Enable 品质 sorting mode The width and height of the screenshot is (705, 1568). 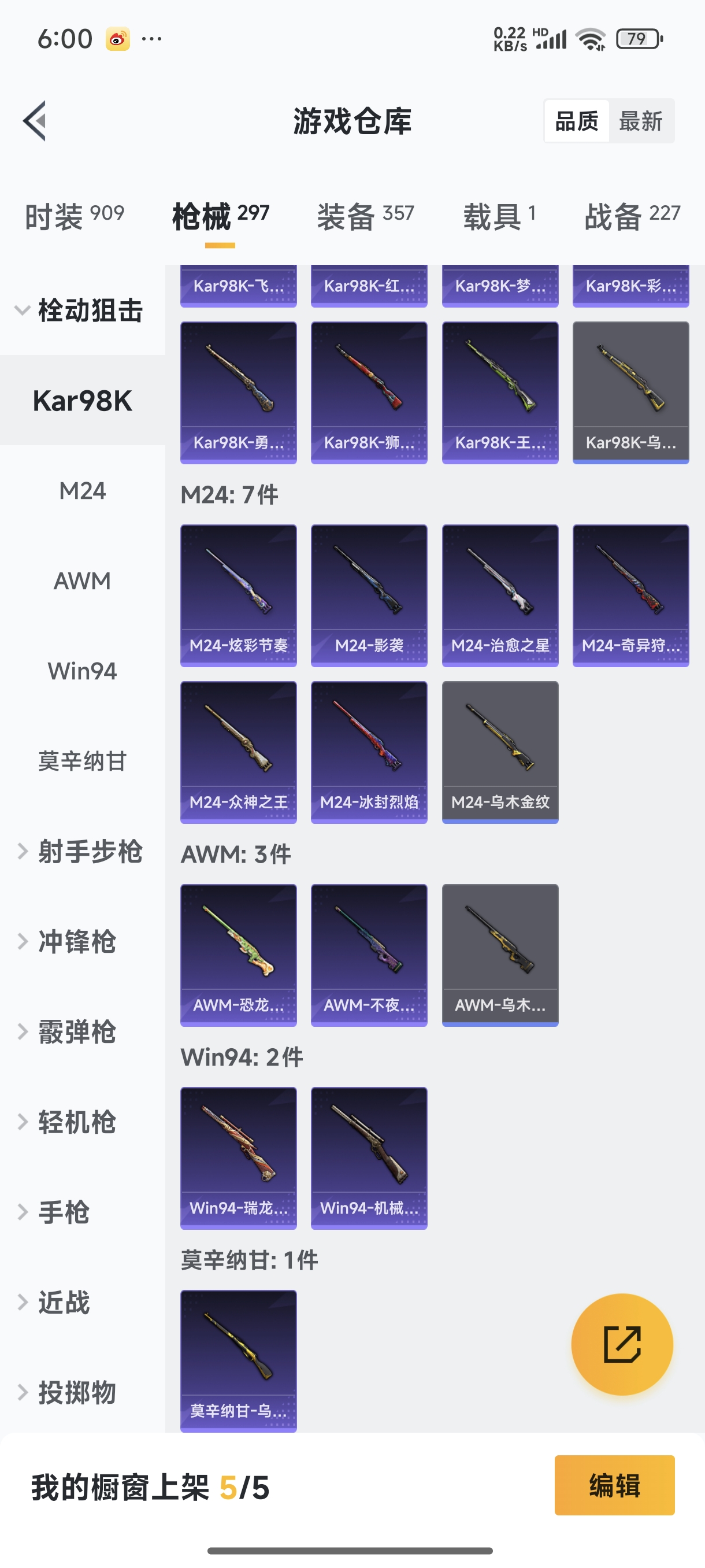pos(577,121)
